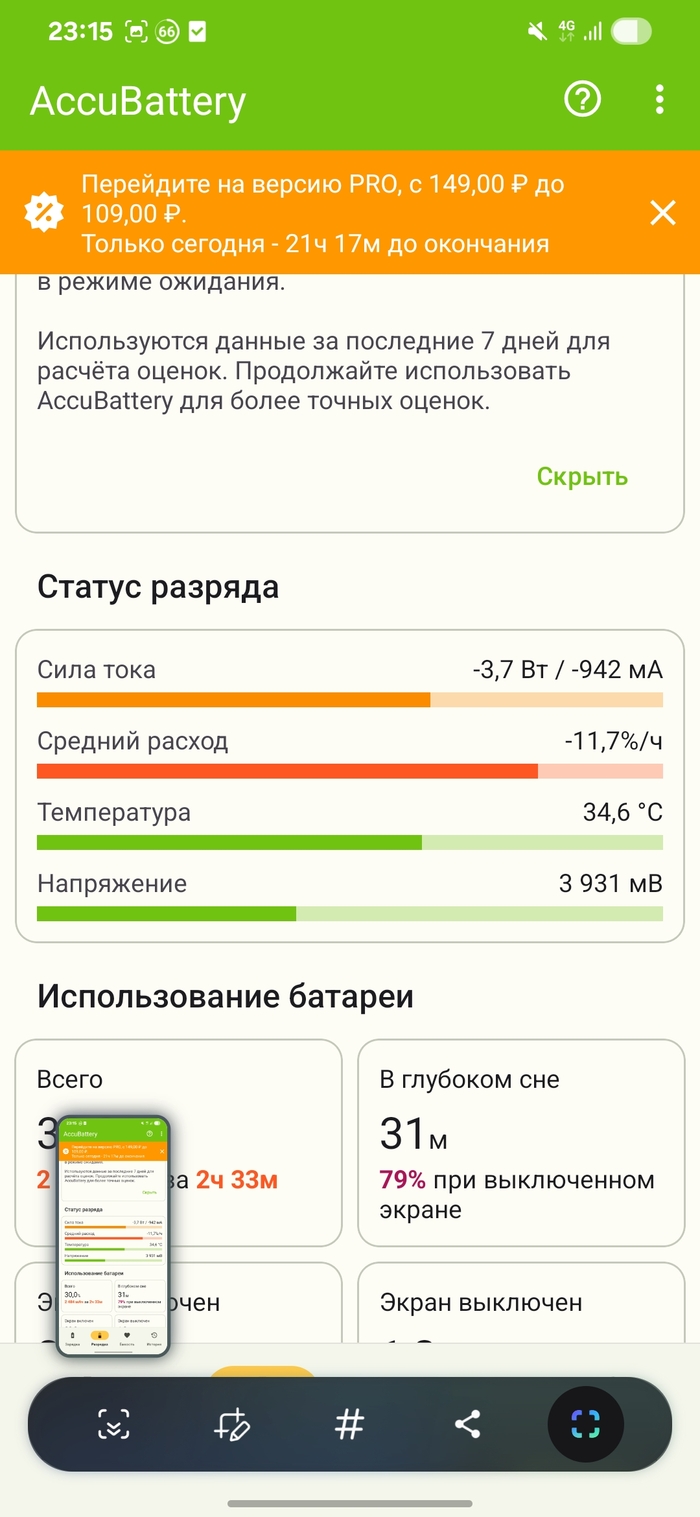Dismiss the PRO version discount banner
This screenshot has height=1517, width=700.
pos(663,212)
